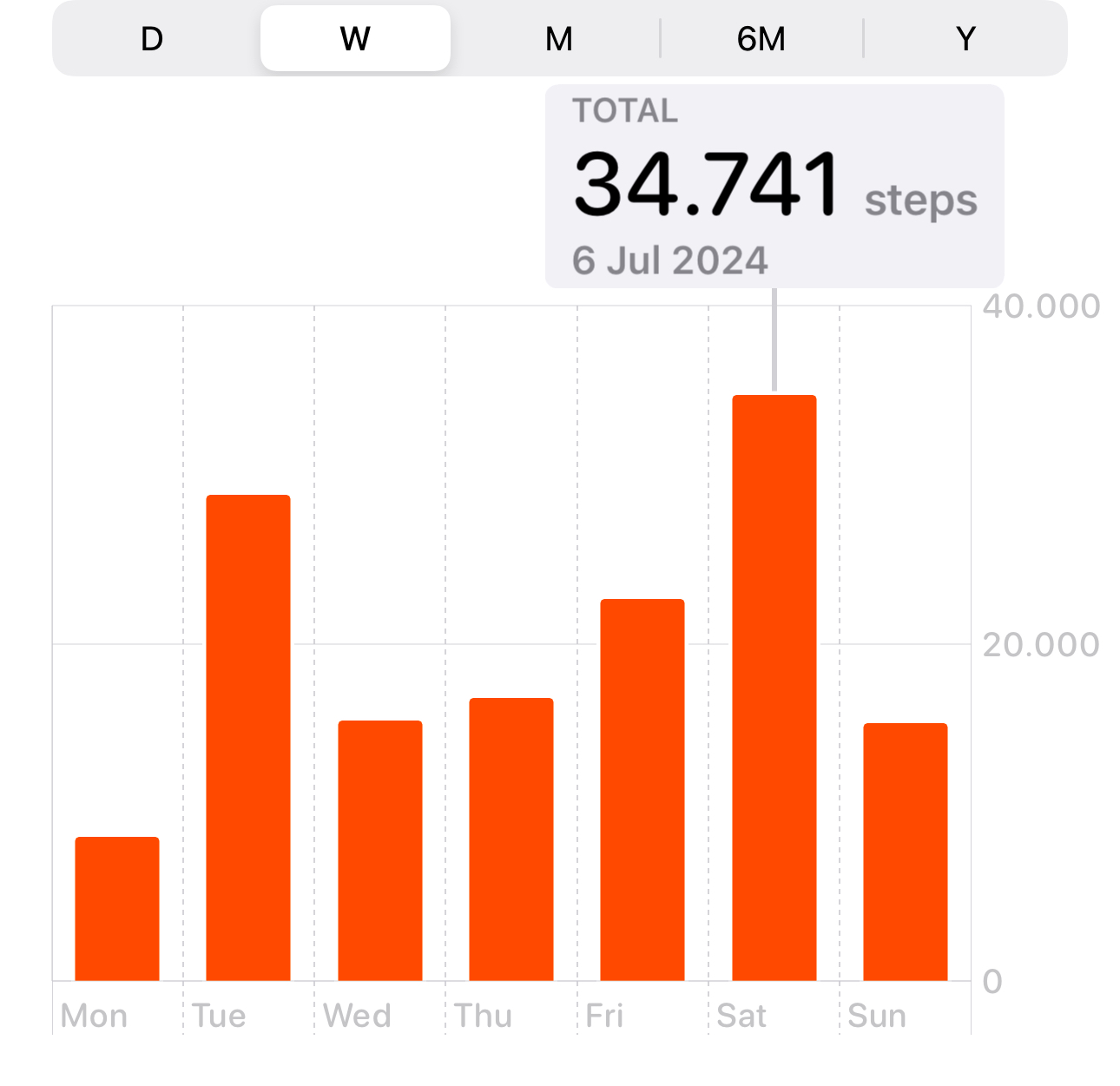Tap the highlighted Saturday bar
The image size is (1120, 1086).
pos(774,688)
